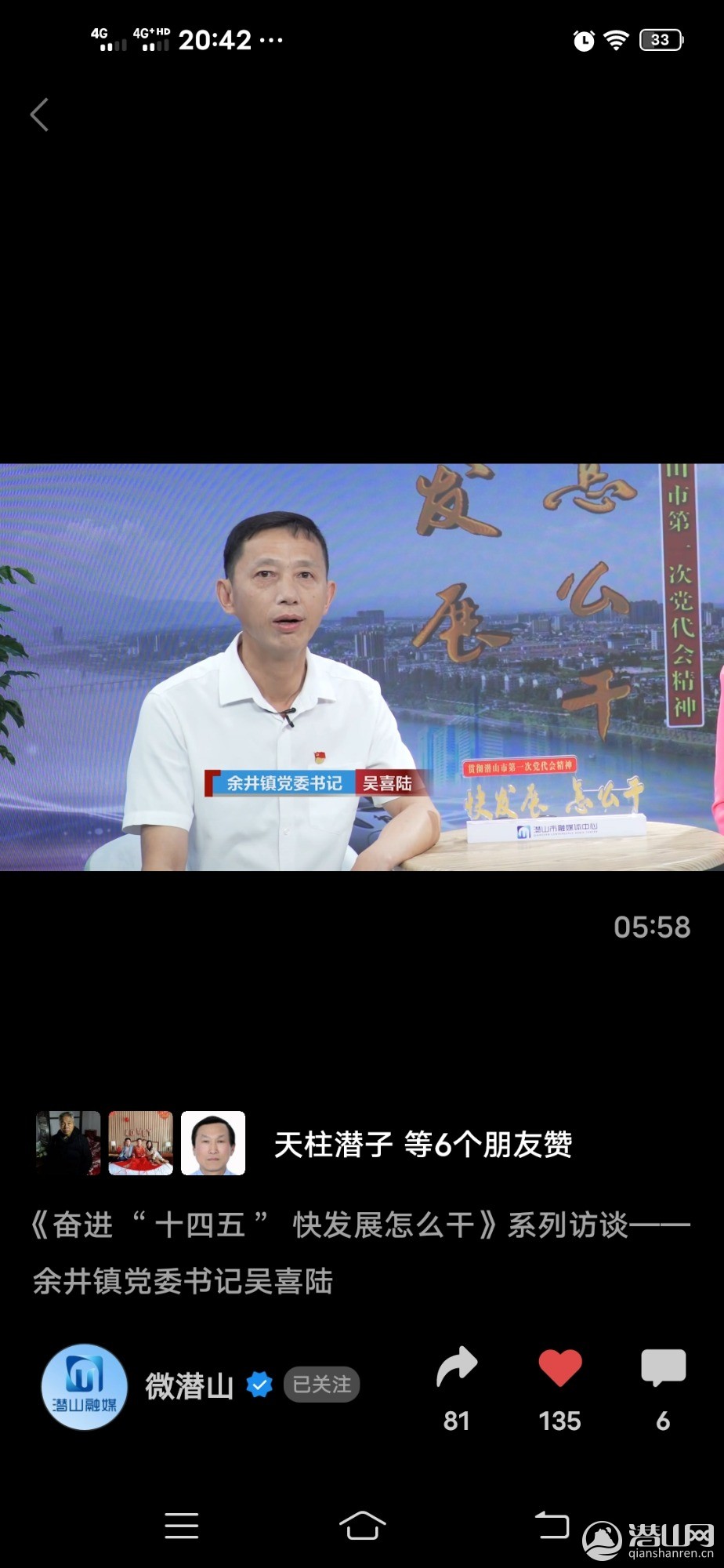
Task: Tap the 已关注 follow button
Action: pyautogui.click(x=321, y=1385)
